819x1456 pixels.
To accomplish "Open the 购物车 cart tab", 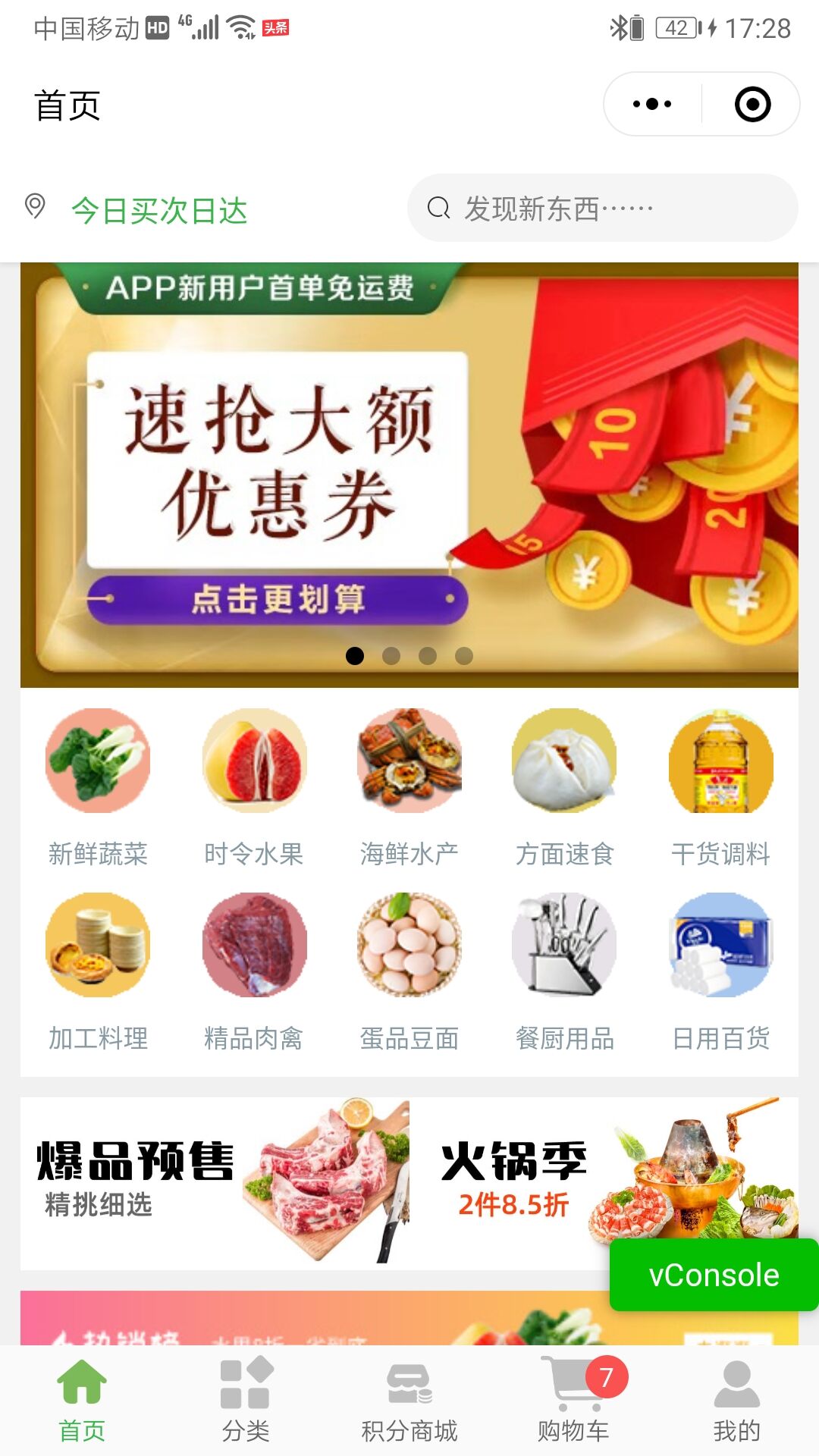I will (x=573, y=1400).
